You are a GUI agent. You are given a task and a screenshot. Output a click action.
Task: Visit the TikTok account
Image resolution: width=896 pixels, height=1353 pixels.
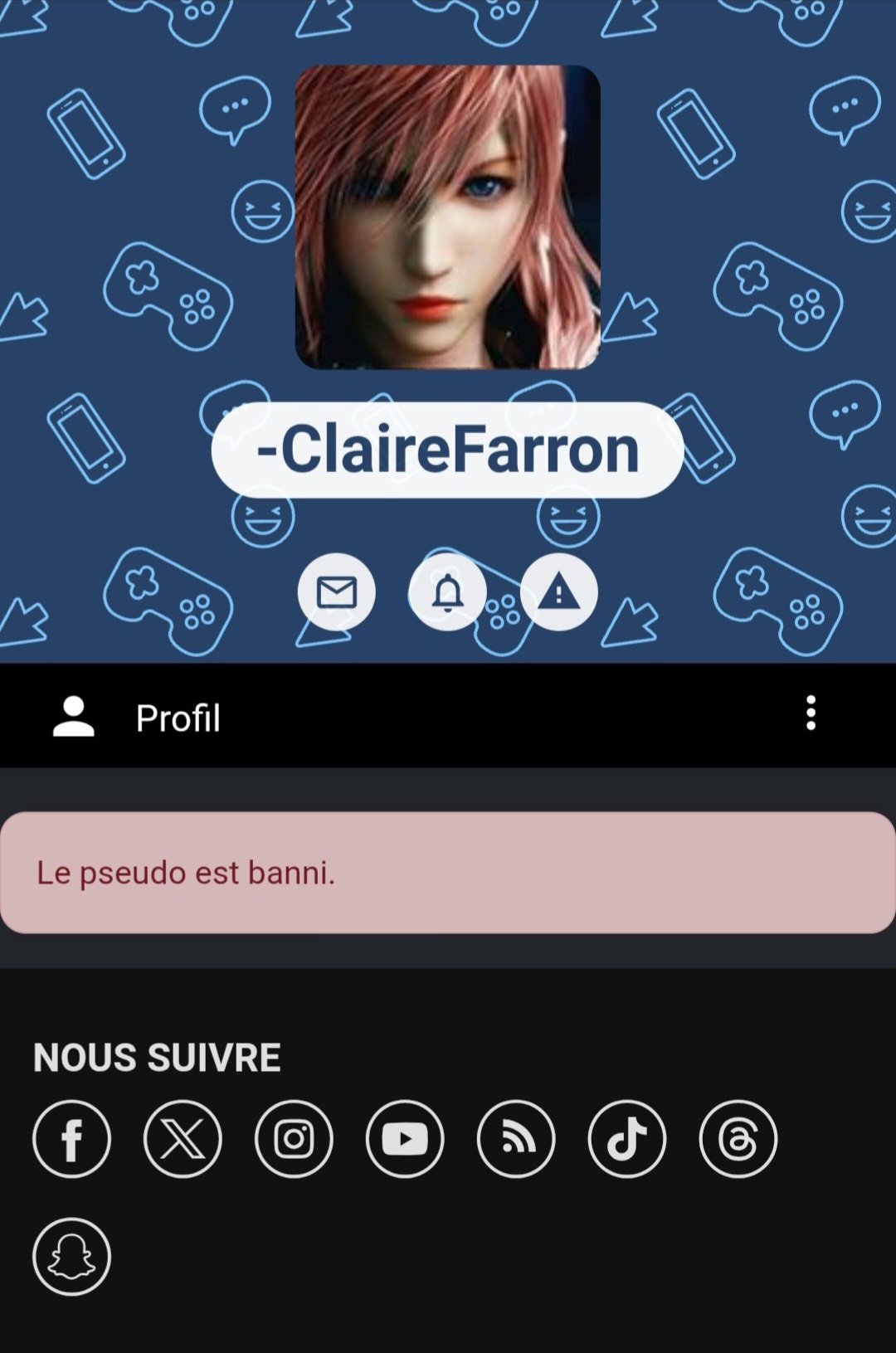point(627,1139)
